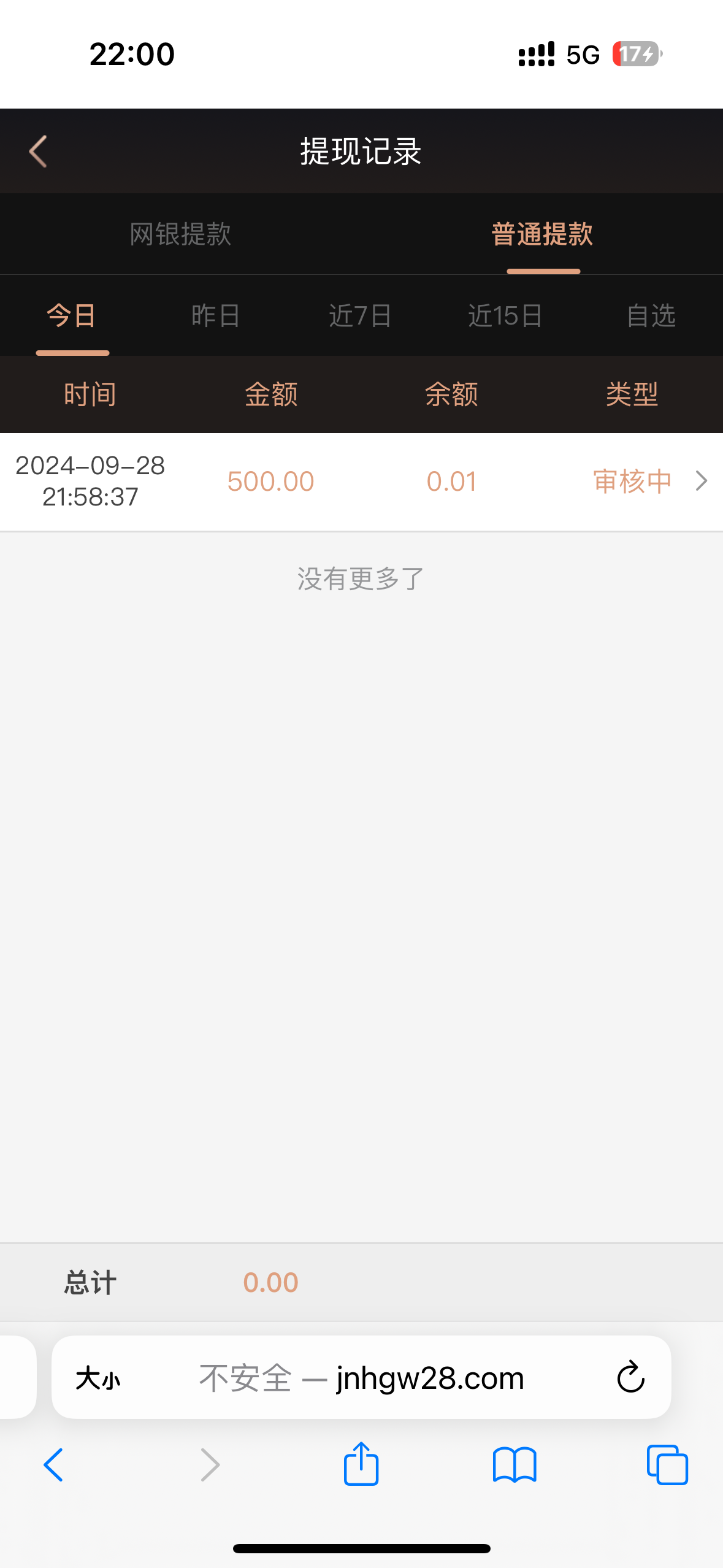Show the 近7日 records
This screenshot has width=723, height=1568.
tap(361, 316)
